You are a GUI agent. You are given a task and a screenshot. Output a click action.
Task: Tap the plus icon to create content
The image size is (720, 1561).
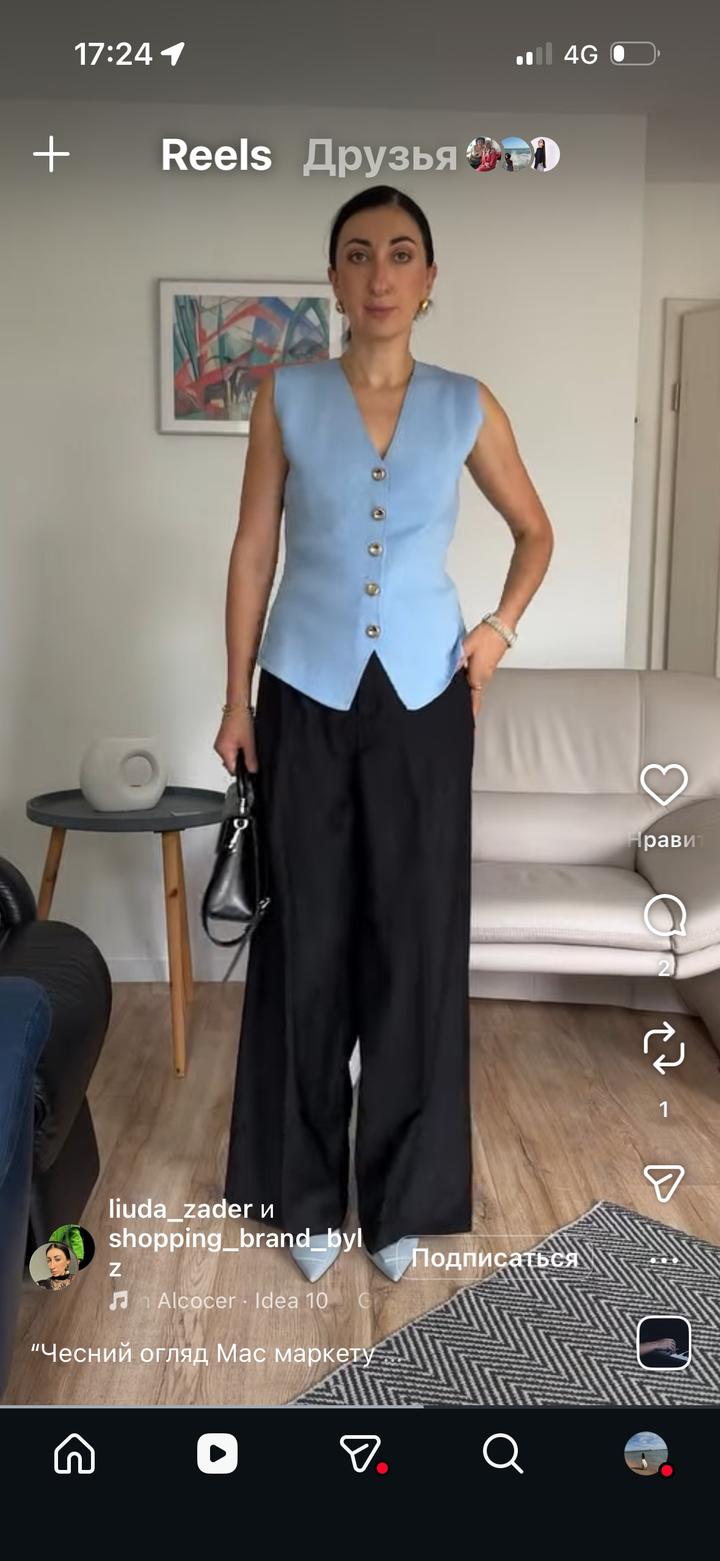point(51,155)
